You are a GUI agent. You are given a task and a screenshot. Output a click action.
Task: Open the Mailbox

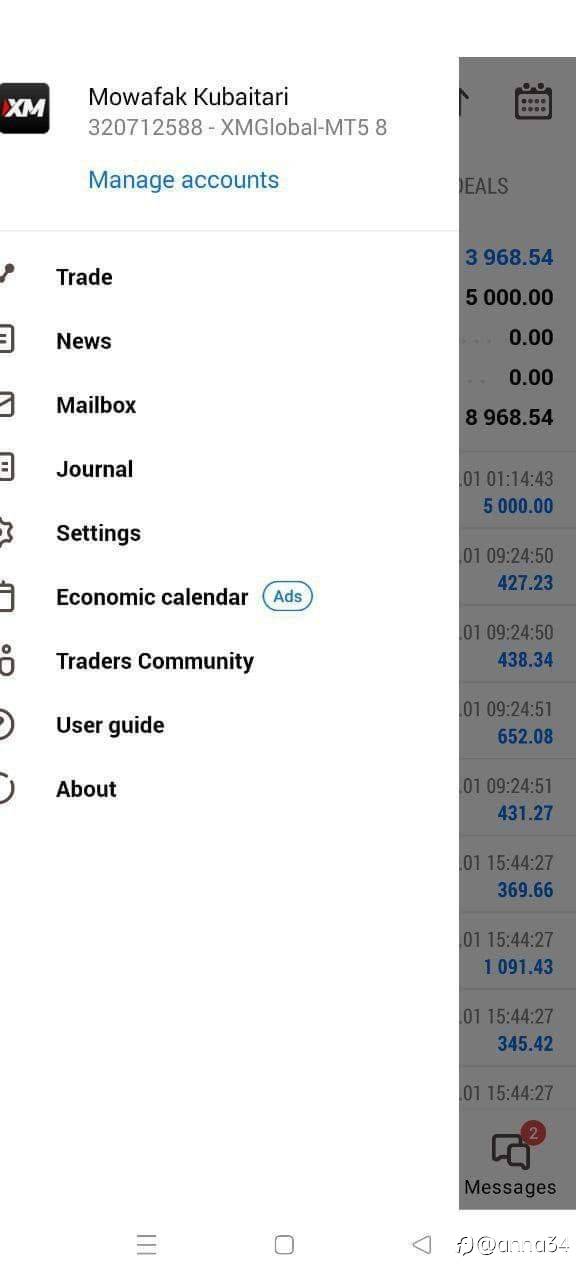pyautogui.click(x=229, y=405)
